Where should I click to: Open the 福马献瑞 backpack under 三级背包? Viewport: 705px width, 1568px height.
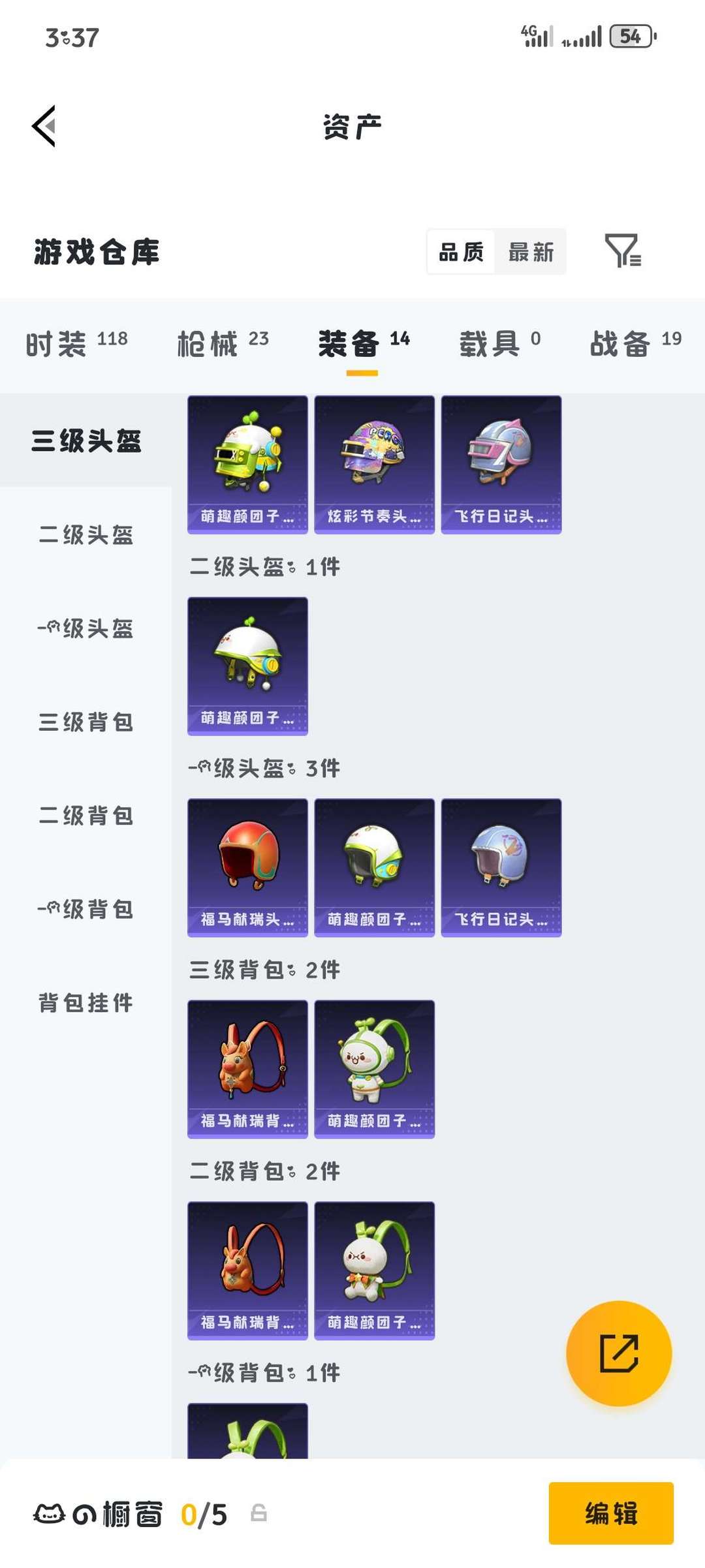(247, 1069)
